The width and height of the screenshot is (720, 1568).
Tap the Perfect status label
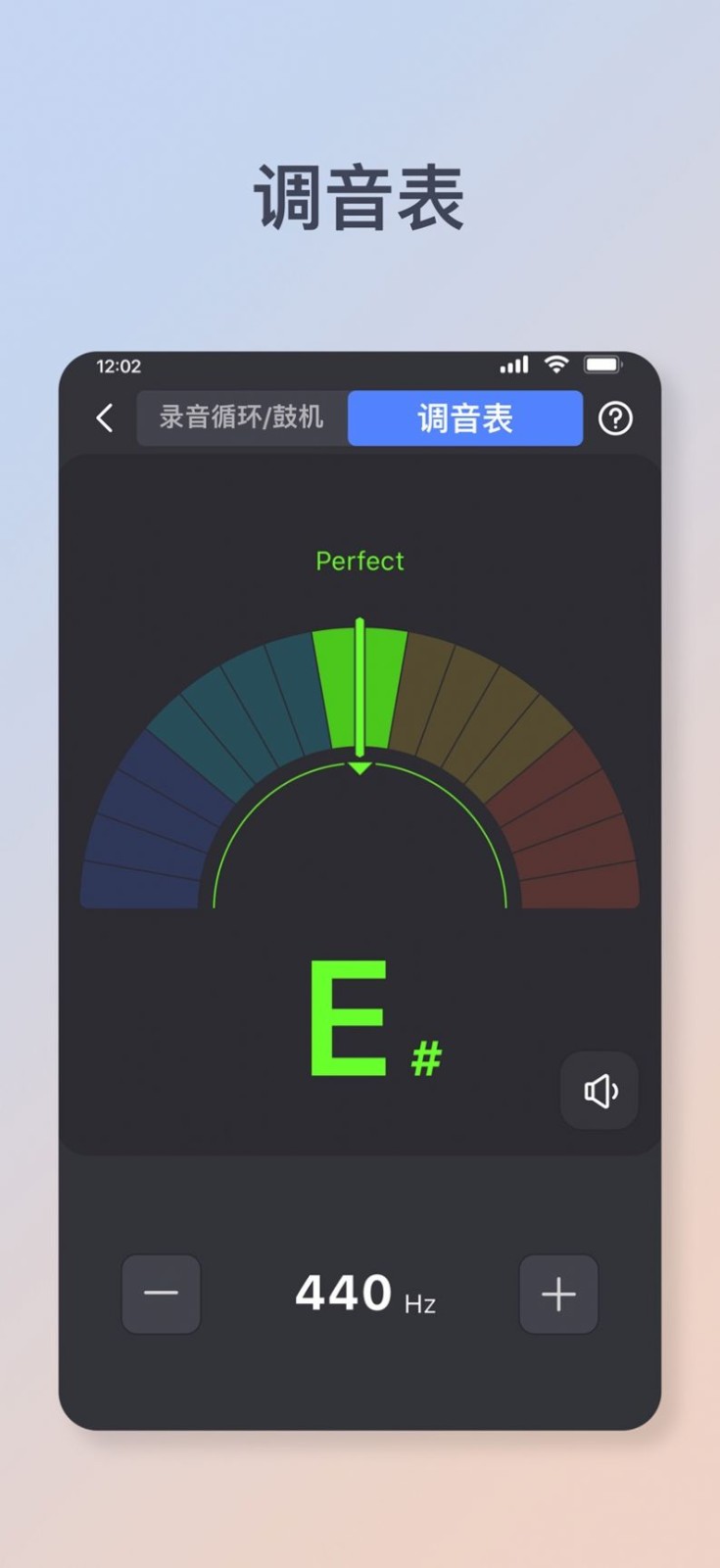[360, 561]
